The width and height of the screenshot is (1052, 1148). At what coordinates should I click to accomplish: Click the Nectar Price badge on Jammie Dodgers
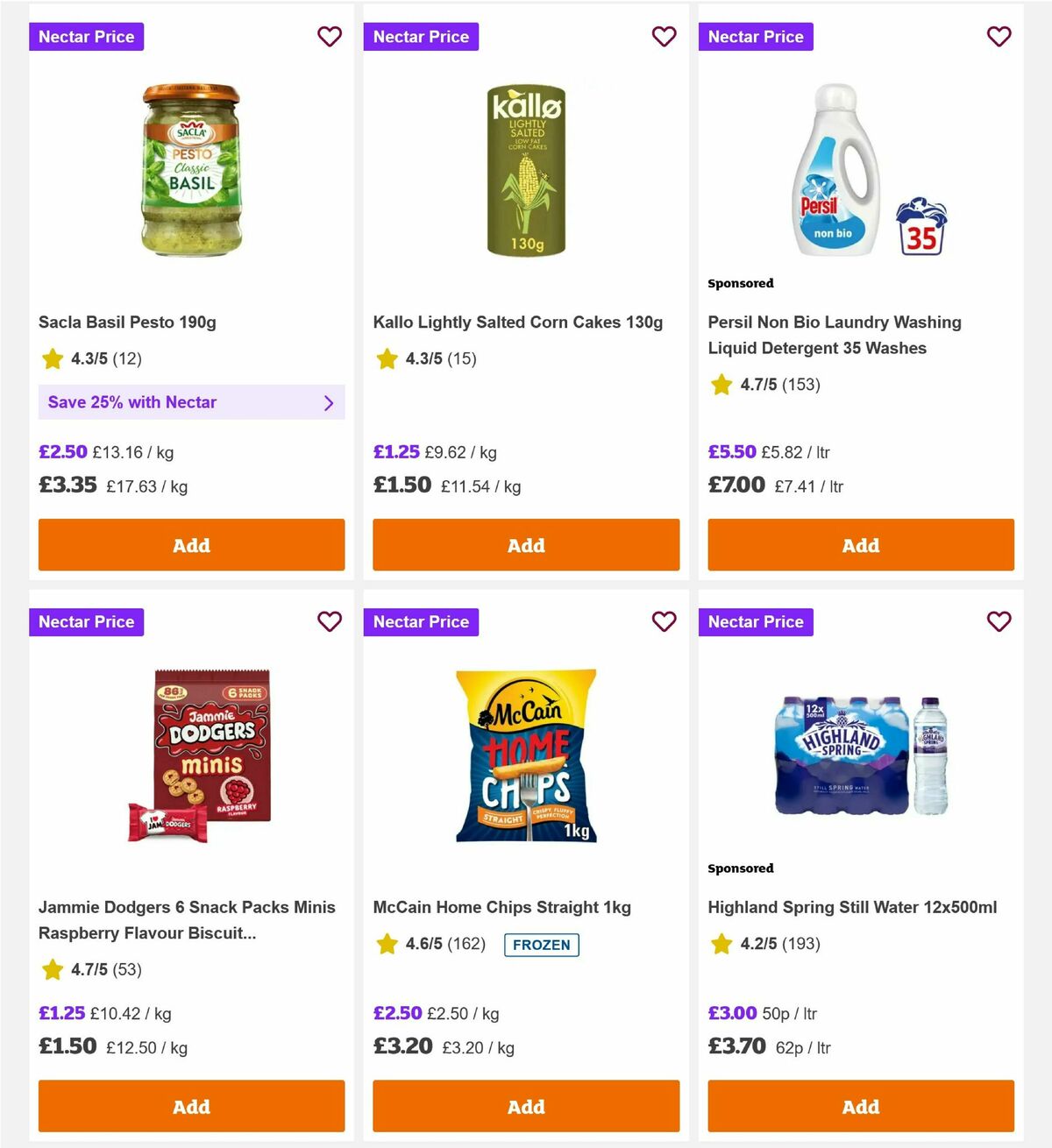point(86,621)
